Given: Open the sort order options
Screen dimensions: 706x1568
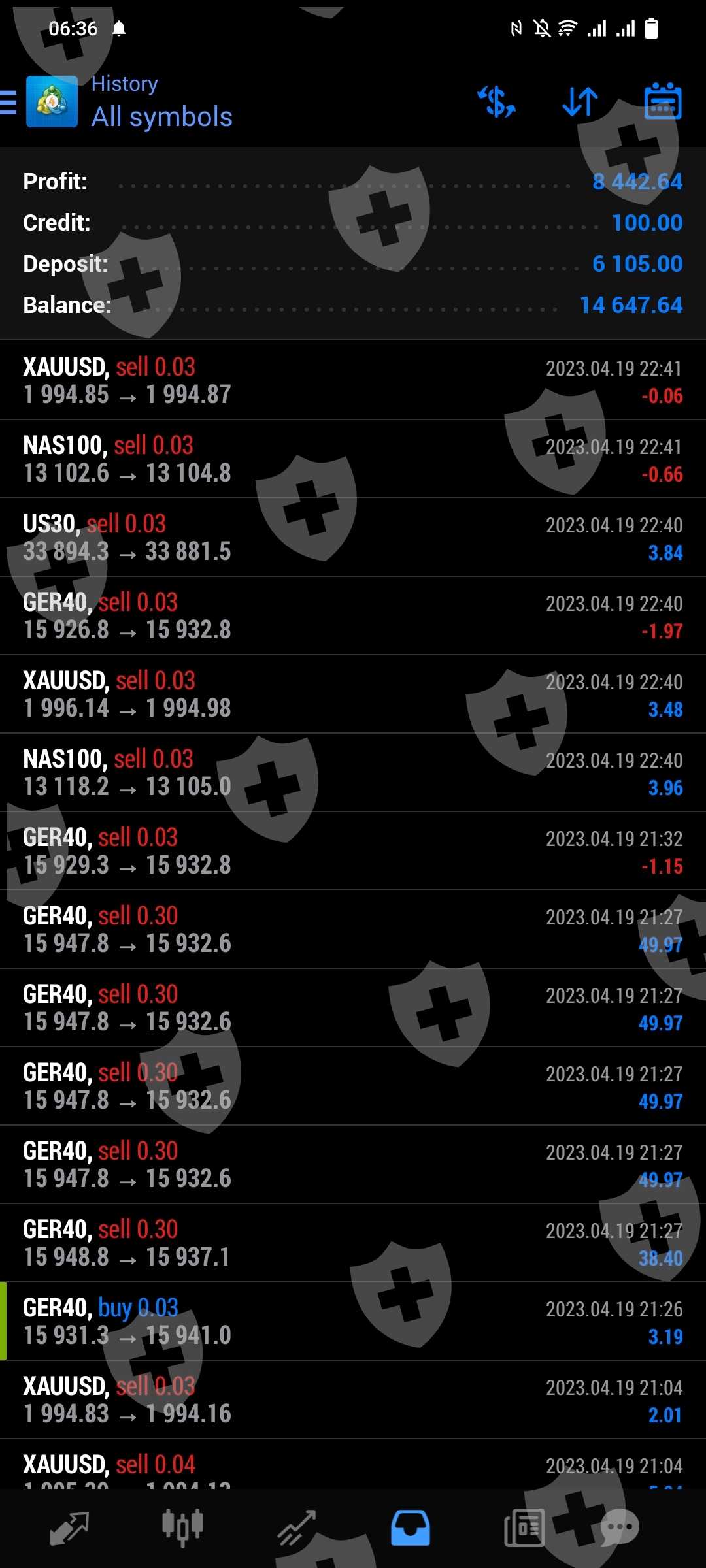Looking at the screenshot, I should [580, 103].
